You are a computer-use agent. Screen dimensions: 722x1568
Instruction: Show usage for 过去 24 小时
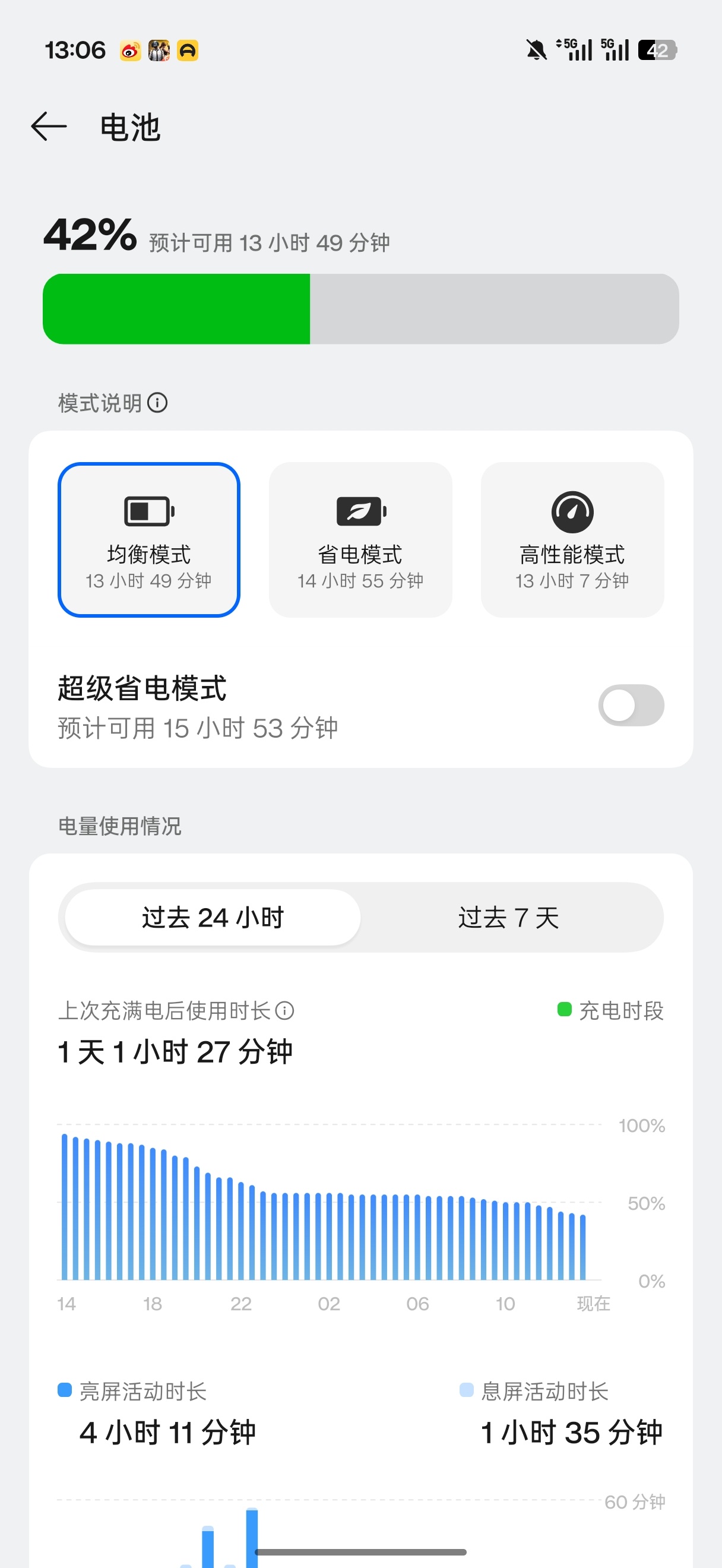213,917
